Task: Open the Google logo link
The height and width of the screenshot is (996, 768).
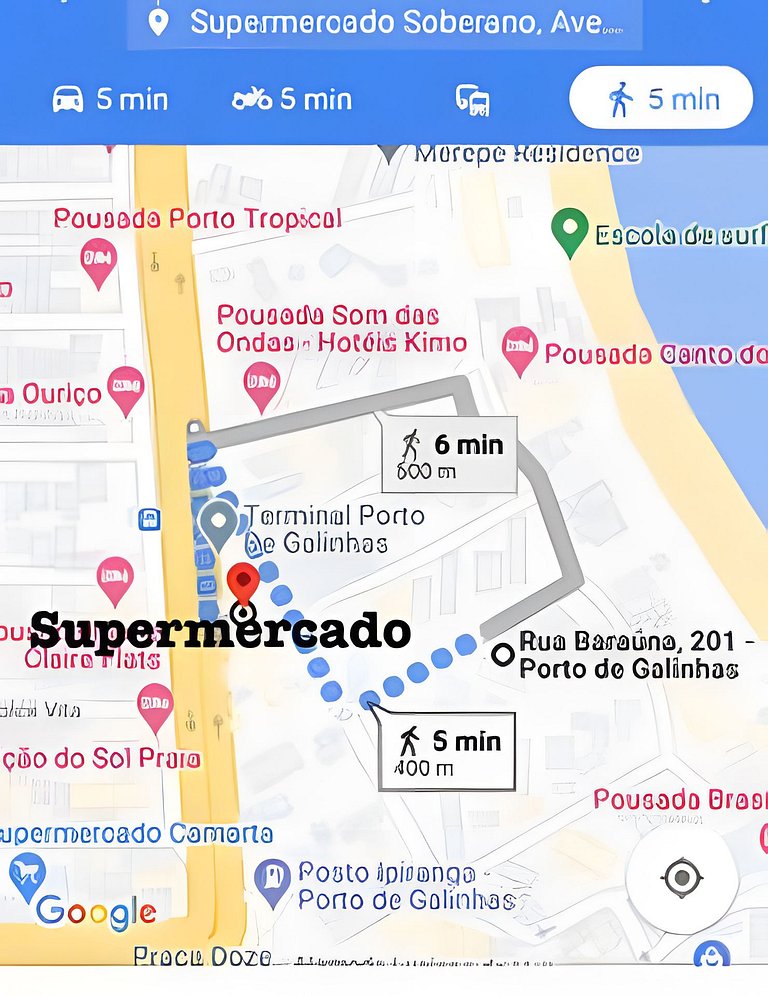Action: coord(93,910)
